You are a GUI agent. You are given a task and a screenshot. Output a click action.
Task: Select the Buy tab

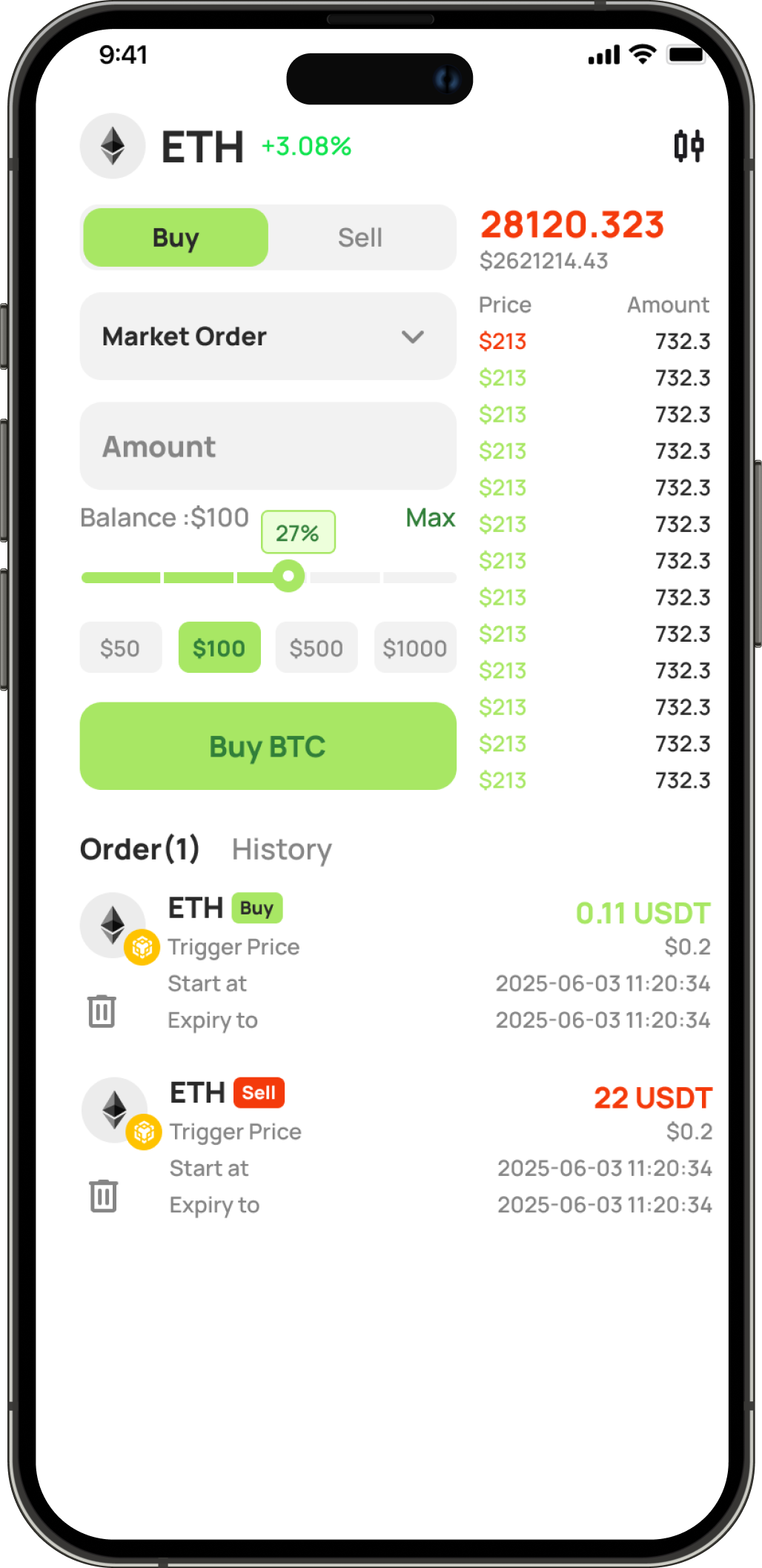click(x=175, y=237)
